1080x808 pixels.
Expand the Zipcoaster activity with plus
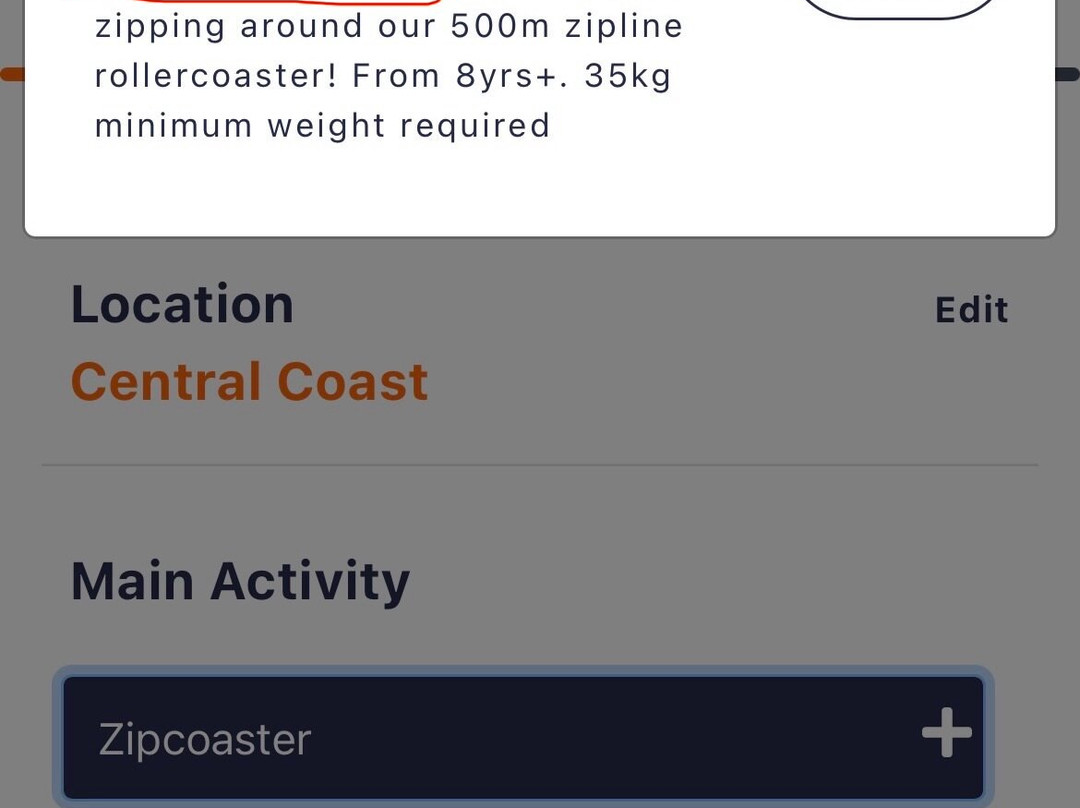[x=946, y=734]
